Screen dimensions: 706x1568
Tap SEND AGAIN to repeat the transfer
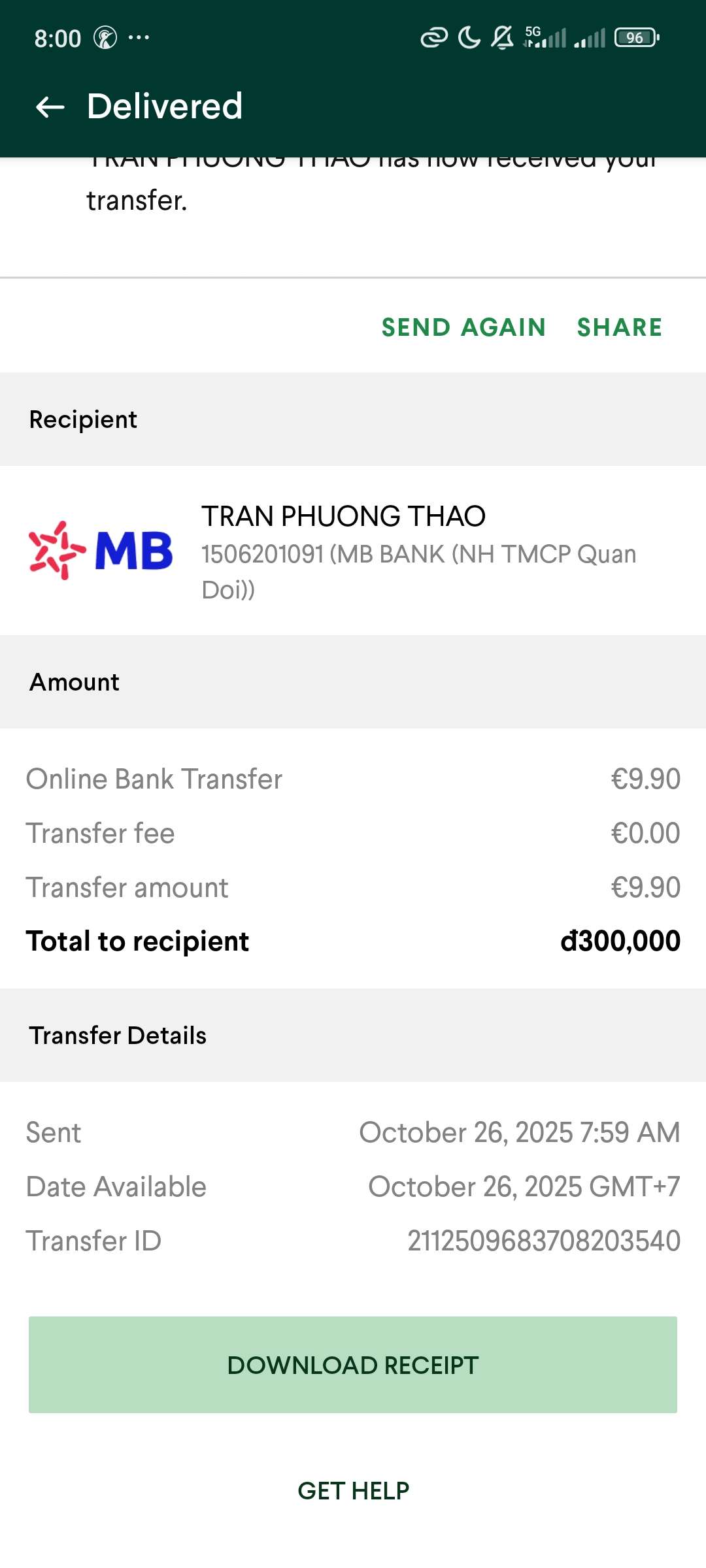pyautogui.click(x=463, y=327)
